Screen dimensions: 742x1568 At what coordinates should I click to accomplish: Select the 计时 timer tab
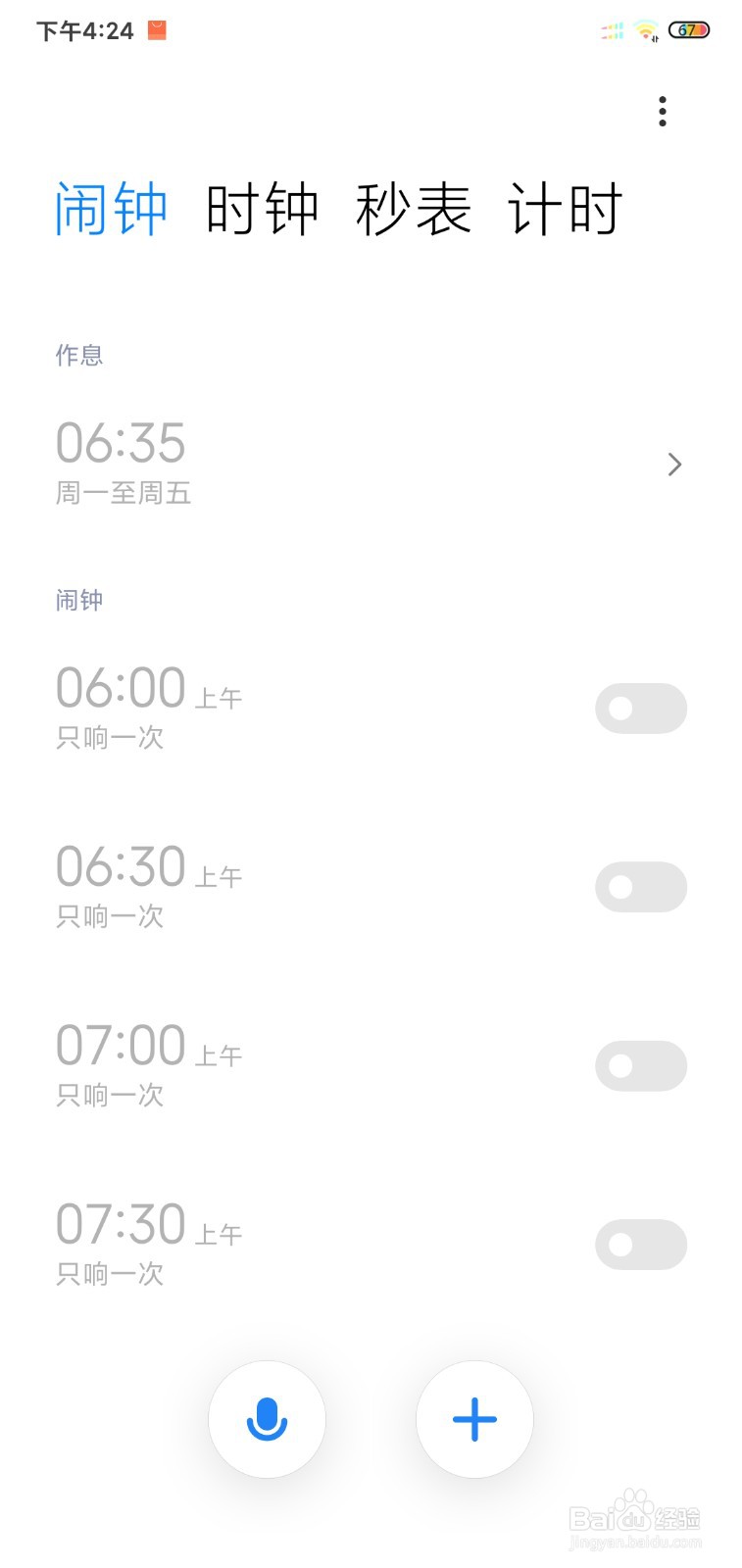click(567, 208)
